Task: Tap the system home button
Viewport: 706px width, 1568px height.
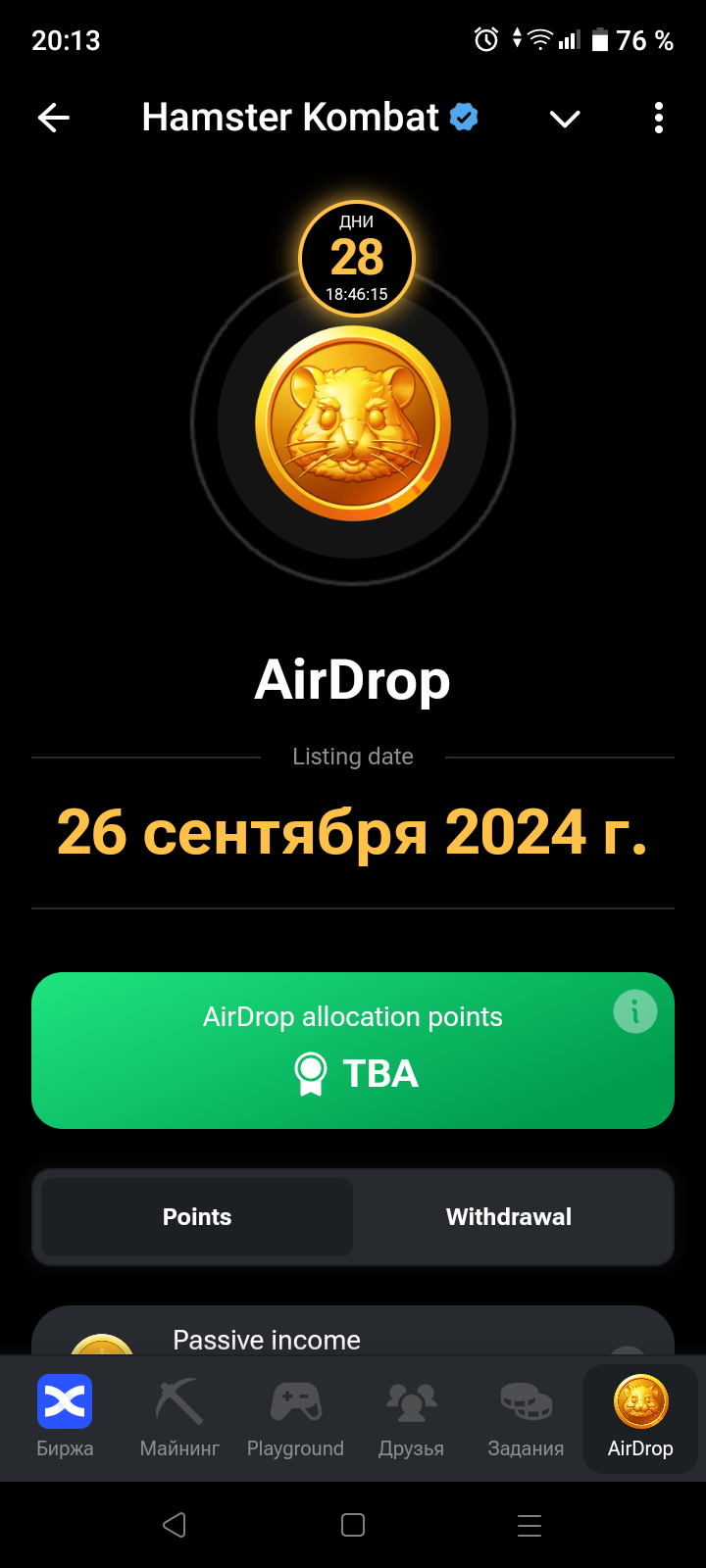Action: pos(353,1525)
